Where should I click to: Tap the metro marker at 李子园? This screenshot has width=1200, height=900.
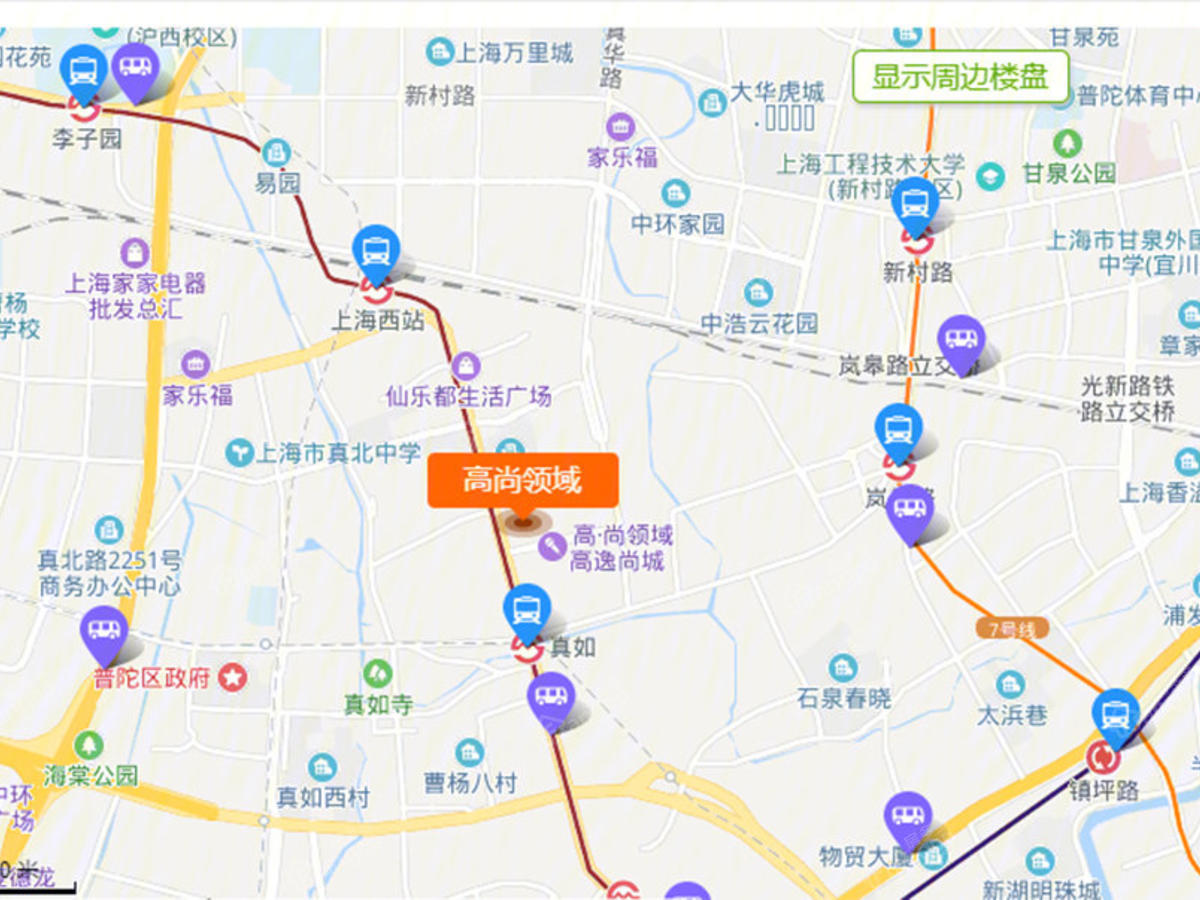pyautogui.click(x=83, y=70)
